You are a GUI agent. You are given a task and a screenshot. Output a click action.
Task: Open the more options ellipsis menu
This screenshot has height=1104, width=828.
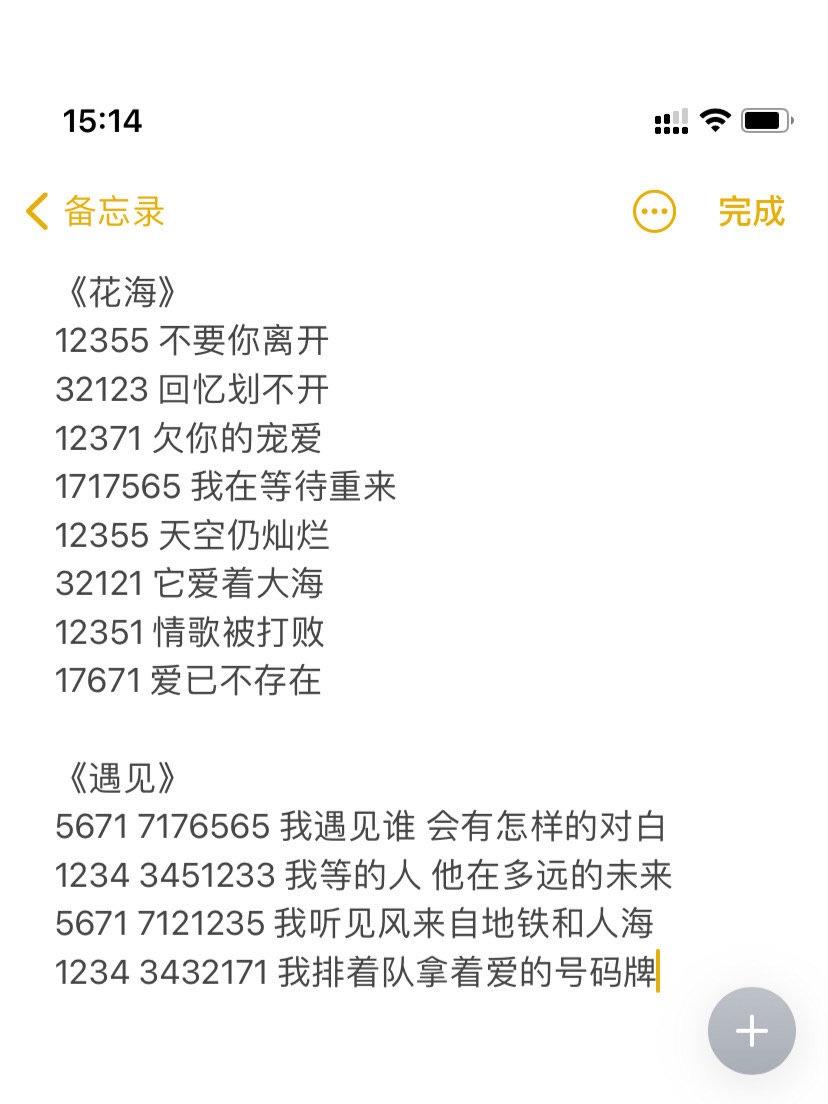point(655,212)
